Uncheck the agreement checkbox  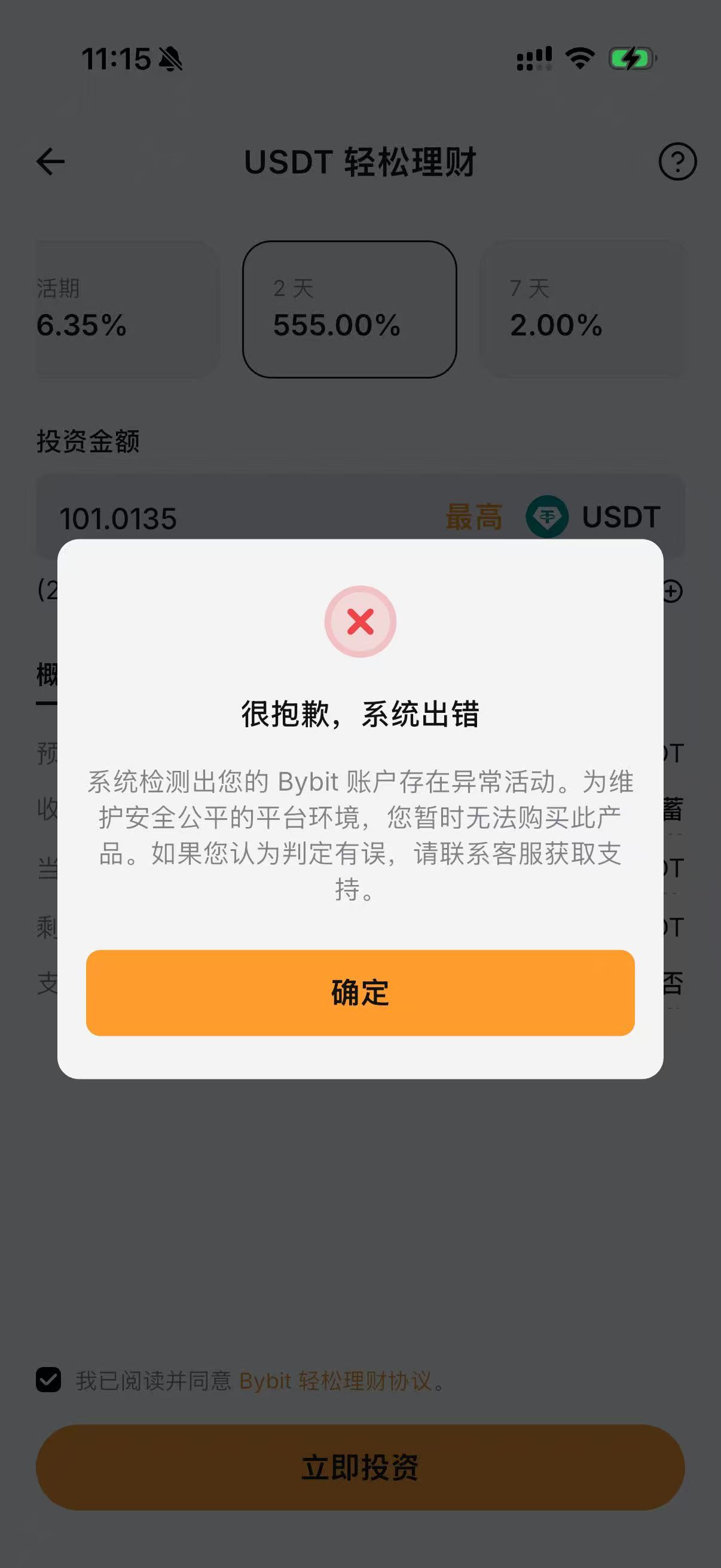pos(48,1380)
